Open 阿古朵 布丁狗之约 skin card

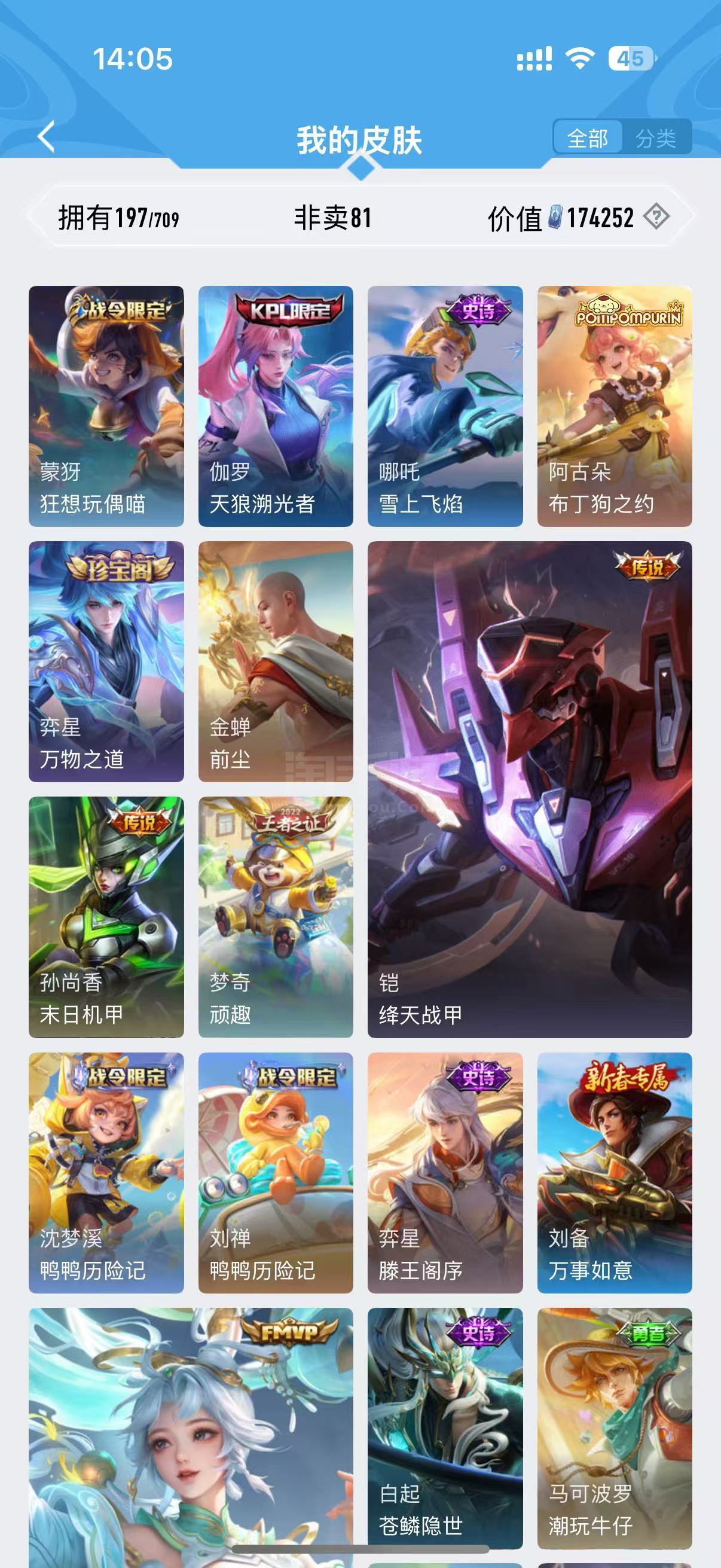(x=615, y=406)
